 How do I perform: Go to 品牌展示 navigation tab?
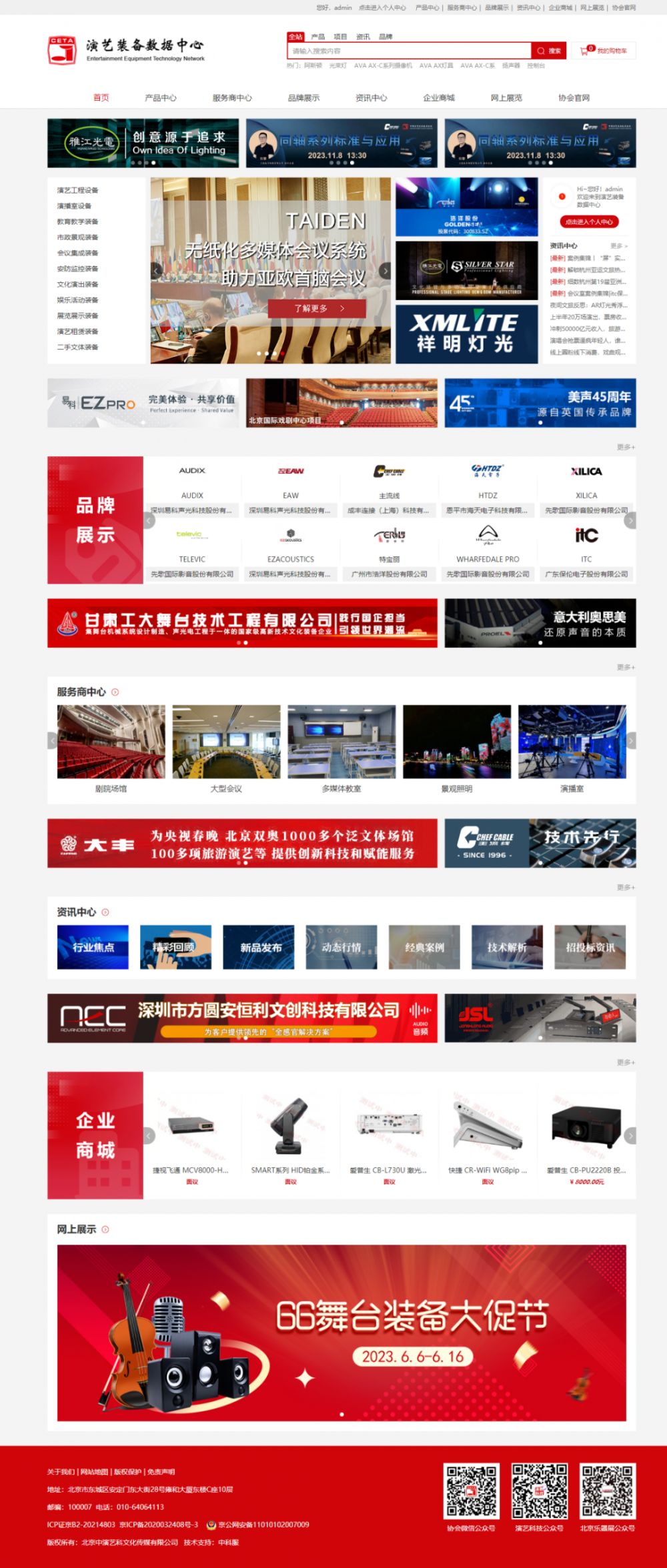click(303, 98)
